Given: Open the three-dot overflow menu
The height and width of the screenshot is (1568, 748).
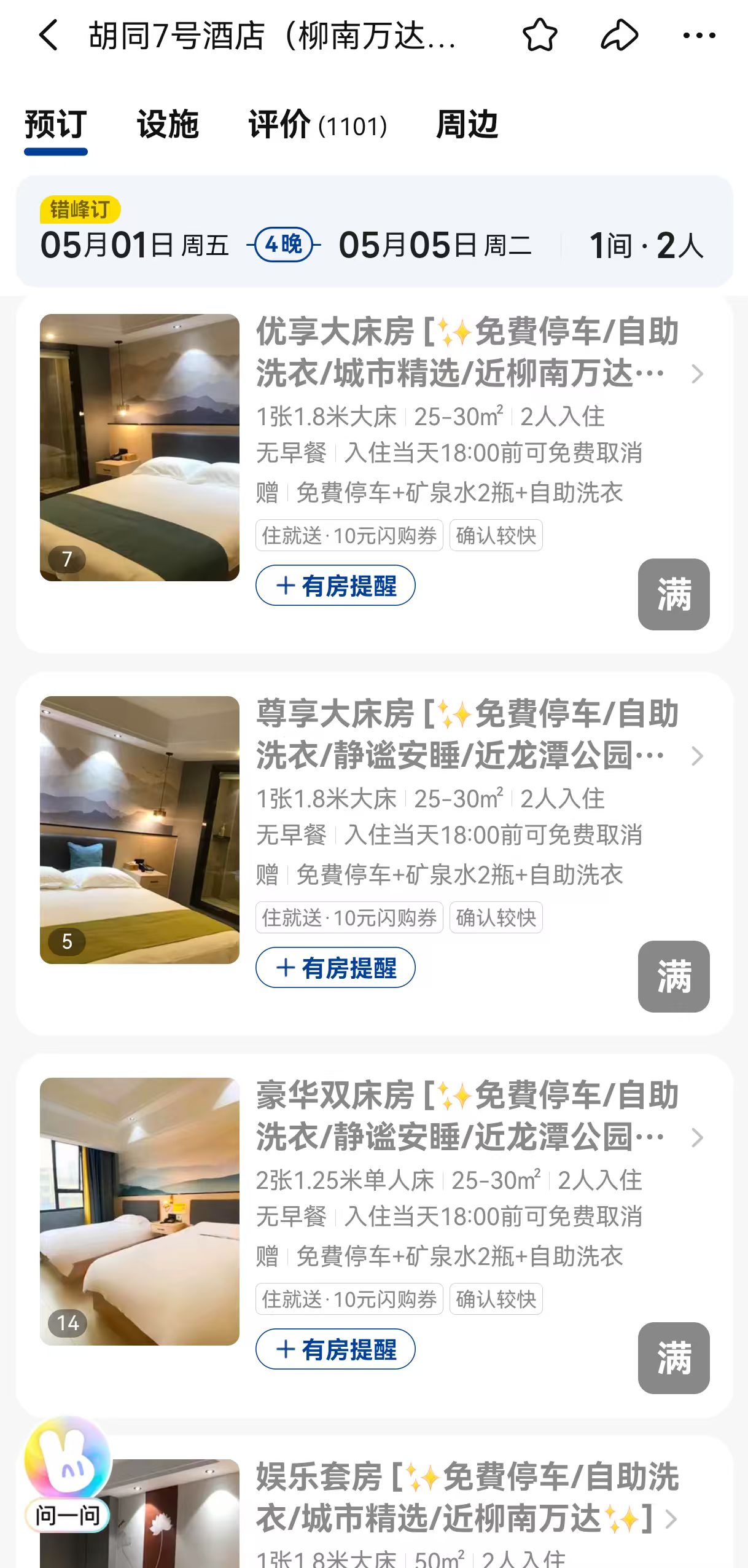Looking at the screenshot, I should [x=699, y=36].
